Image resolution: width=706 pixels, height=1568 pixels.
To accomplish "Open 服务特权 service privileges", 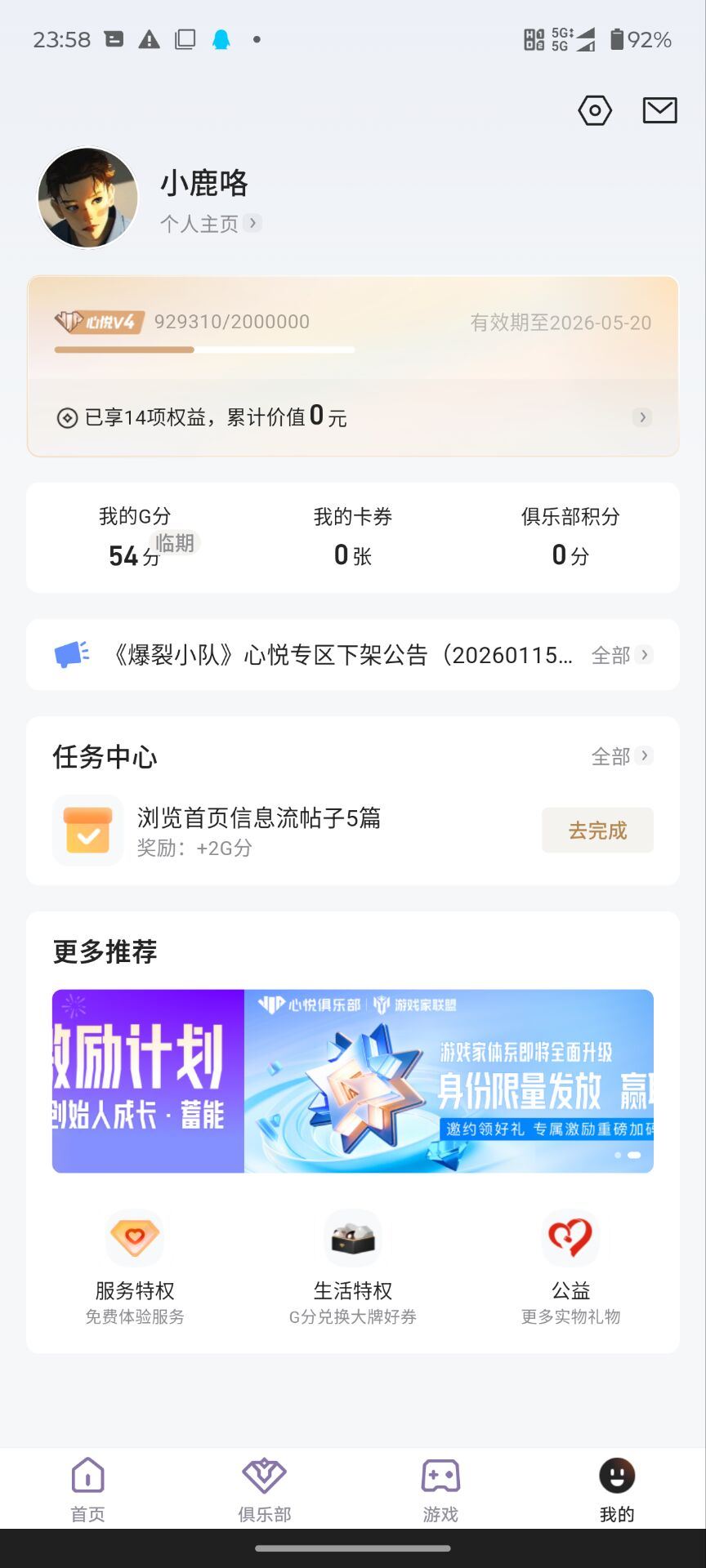I will (135, 1267).
